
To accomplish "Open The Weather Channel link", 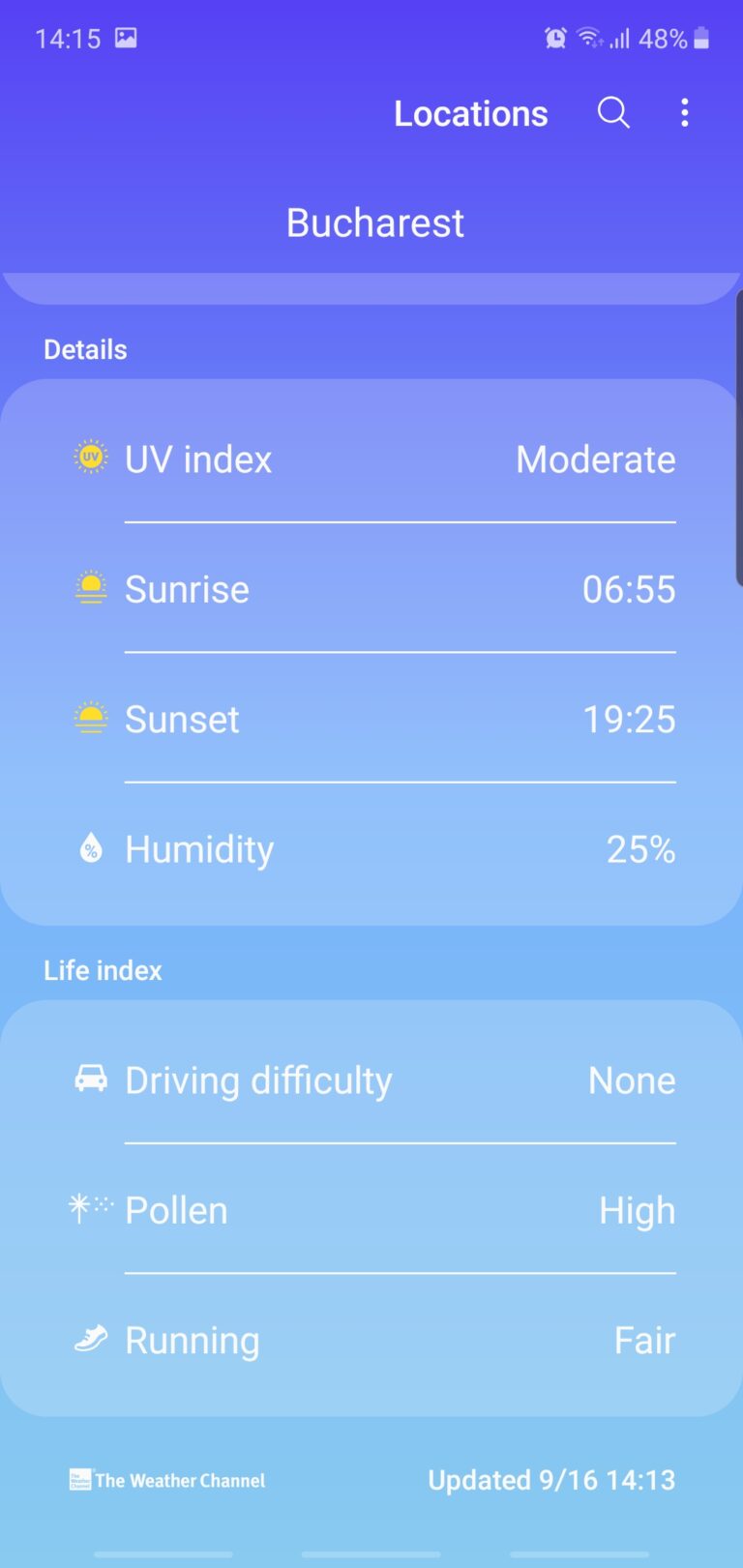I will point(165,1480).
